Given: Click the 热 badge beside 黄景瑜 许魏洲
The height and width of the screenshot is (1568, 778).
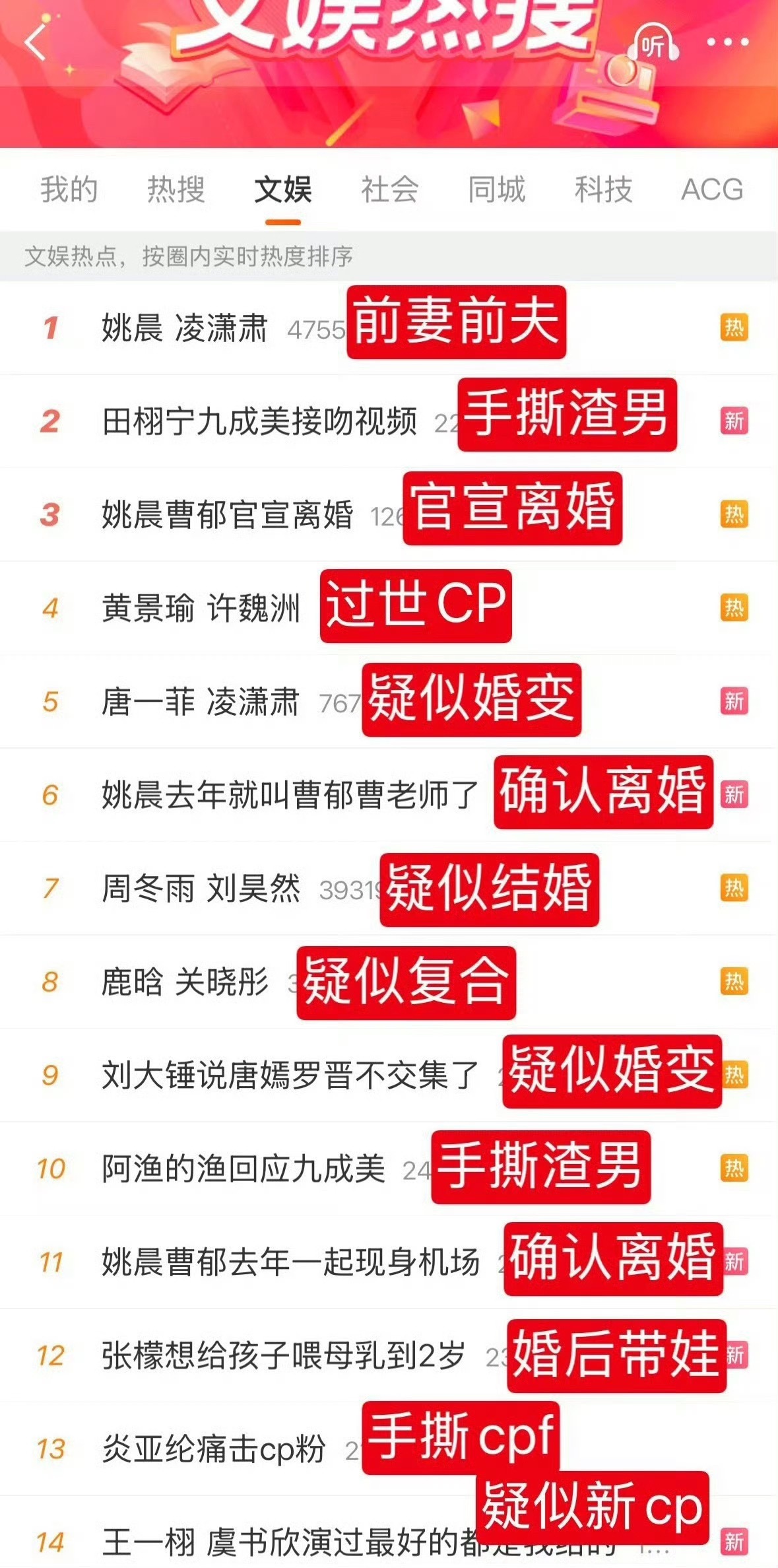Looking at the screenshot, I should (x=734, y=607).
